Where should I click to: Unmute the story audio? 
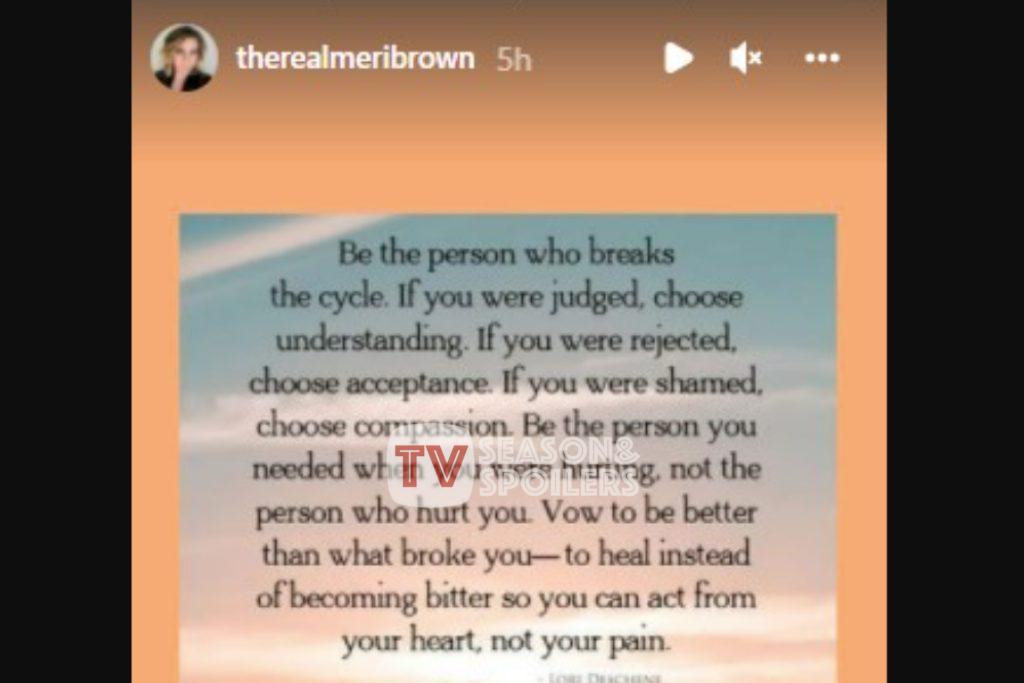click(746, 58)
